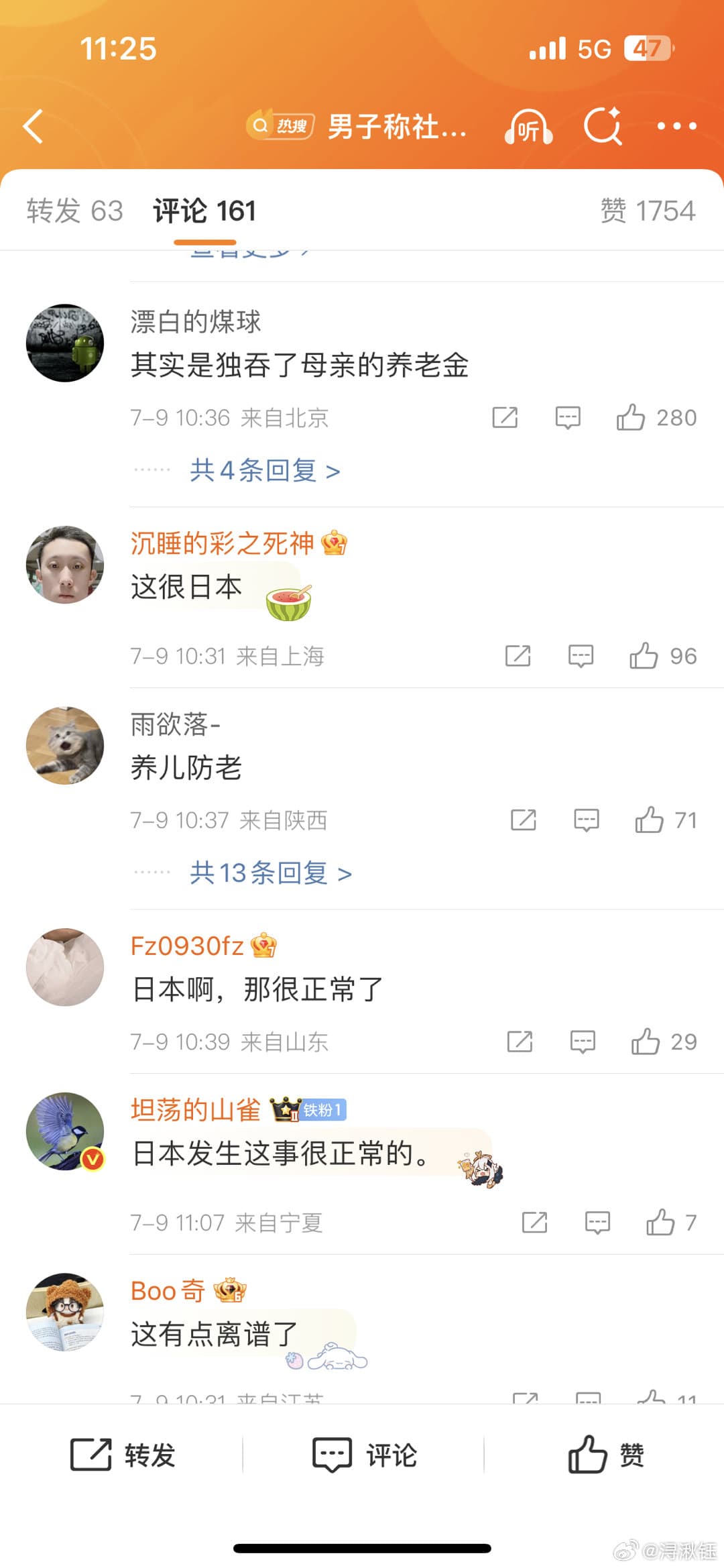Viewport: 724px width, 1568px height.
Task: Like the post with bottom 赞 button
Action: pos(605,1455)
